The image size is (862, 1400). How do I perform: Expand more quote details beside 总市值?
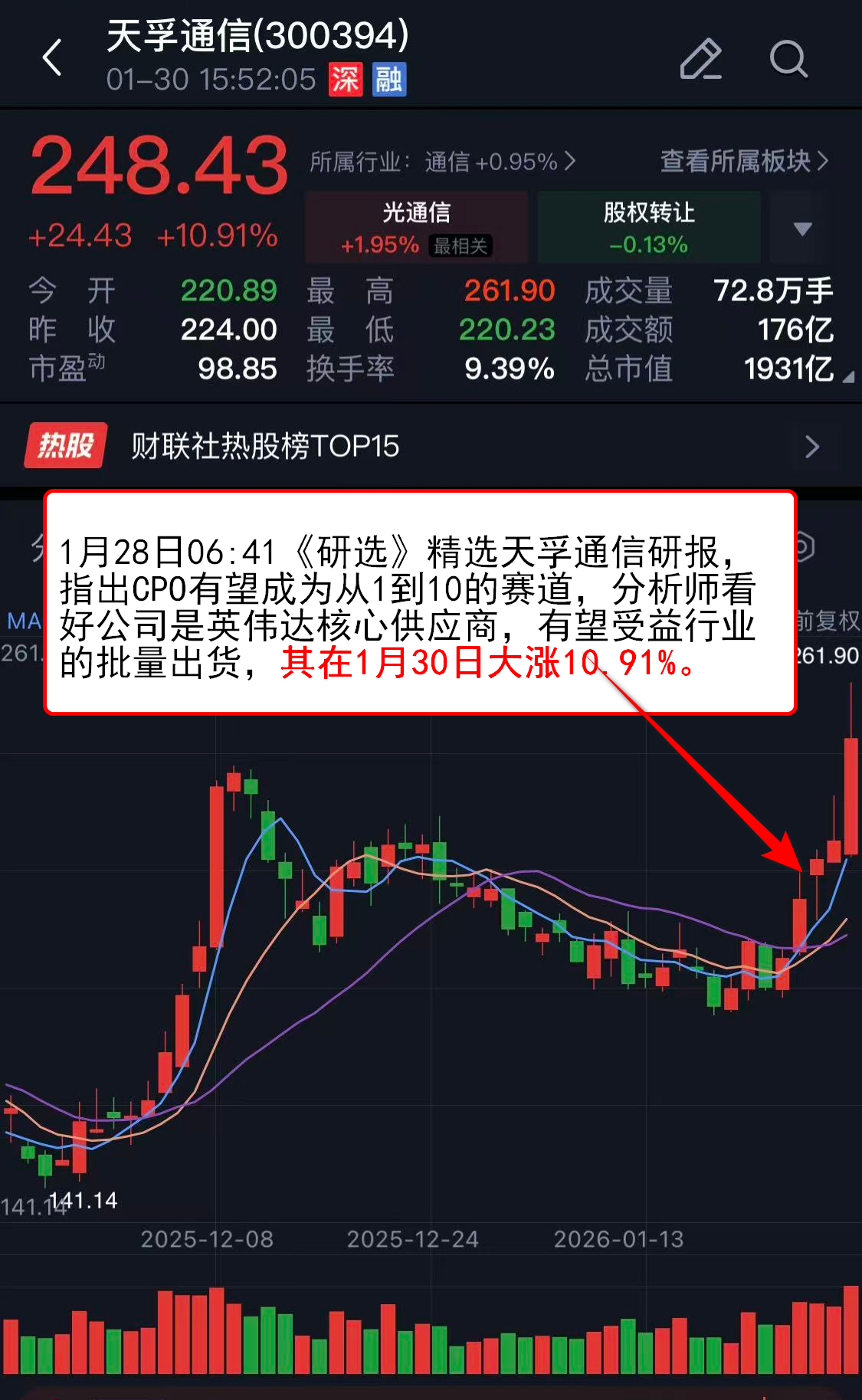[x=847, y=377]
